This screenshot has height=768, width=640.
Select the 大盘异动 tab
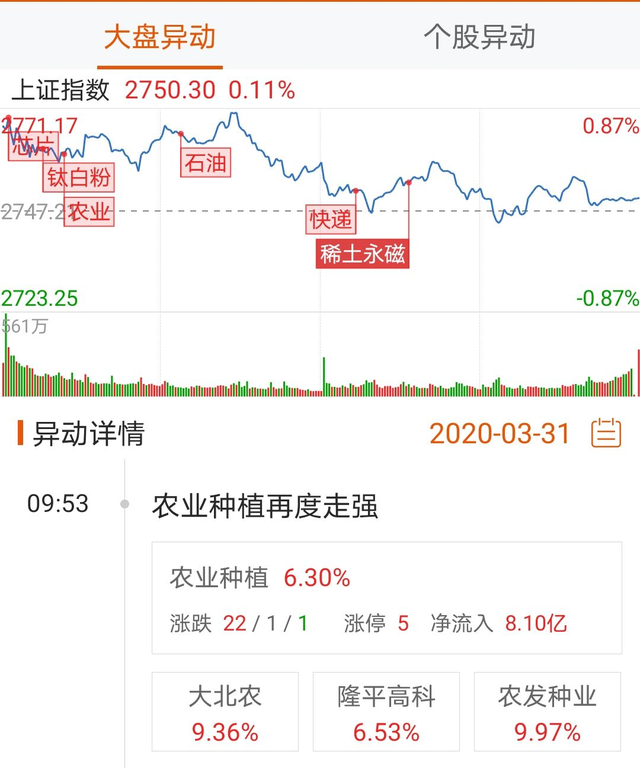tap(160, 37)
